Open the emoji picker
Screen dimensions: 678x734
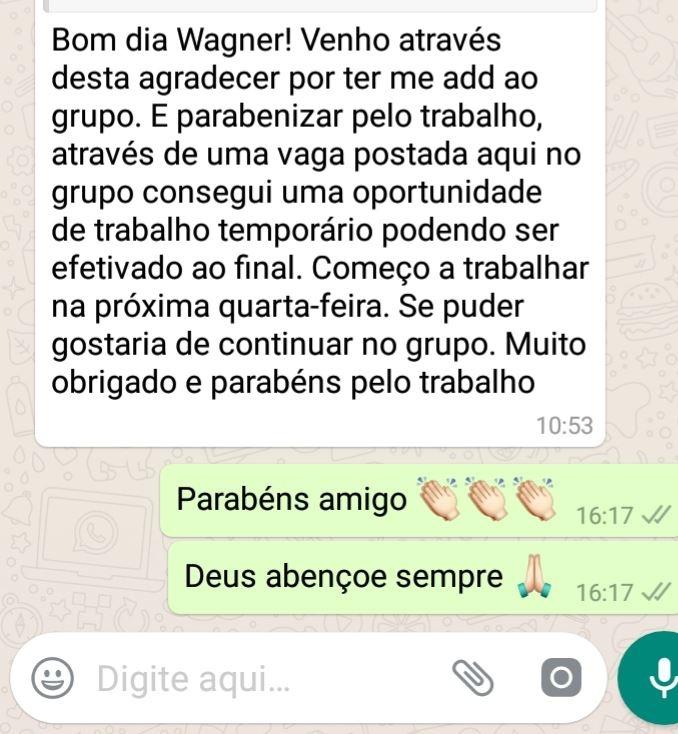[52, 680]
